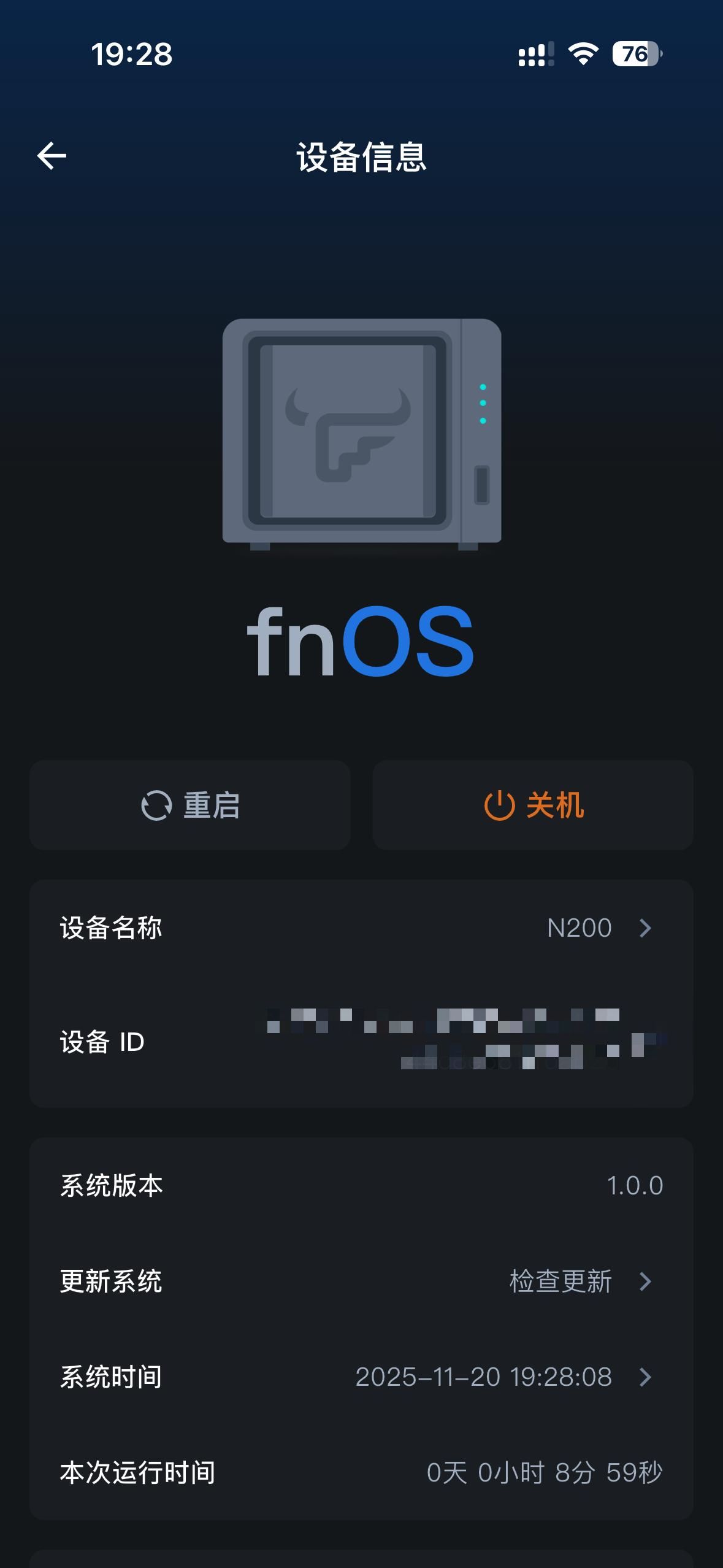This screenshot has height=1568, width=723.
Task: Expand the 更新系统 row chevron
Action: pyautogui.click(x=644, y=1282)
